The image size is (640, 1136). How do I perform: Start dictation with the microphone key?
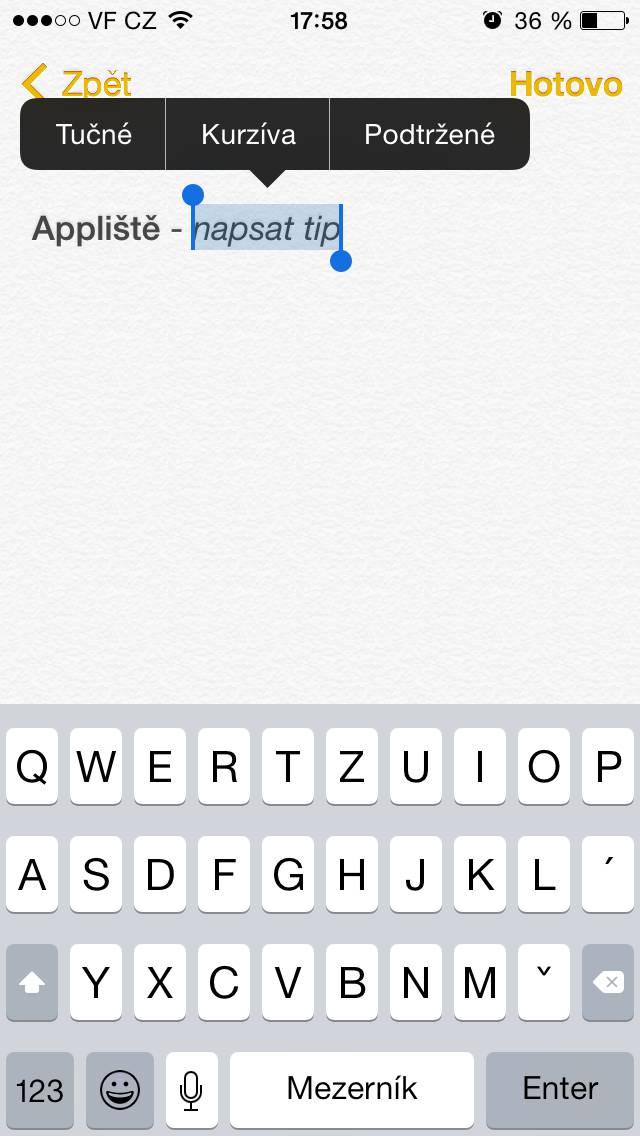(191, 1089)
